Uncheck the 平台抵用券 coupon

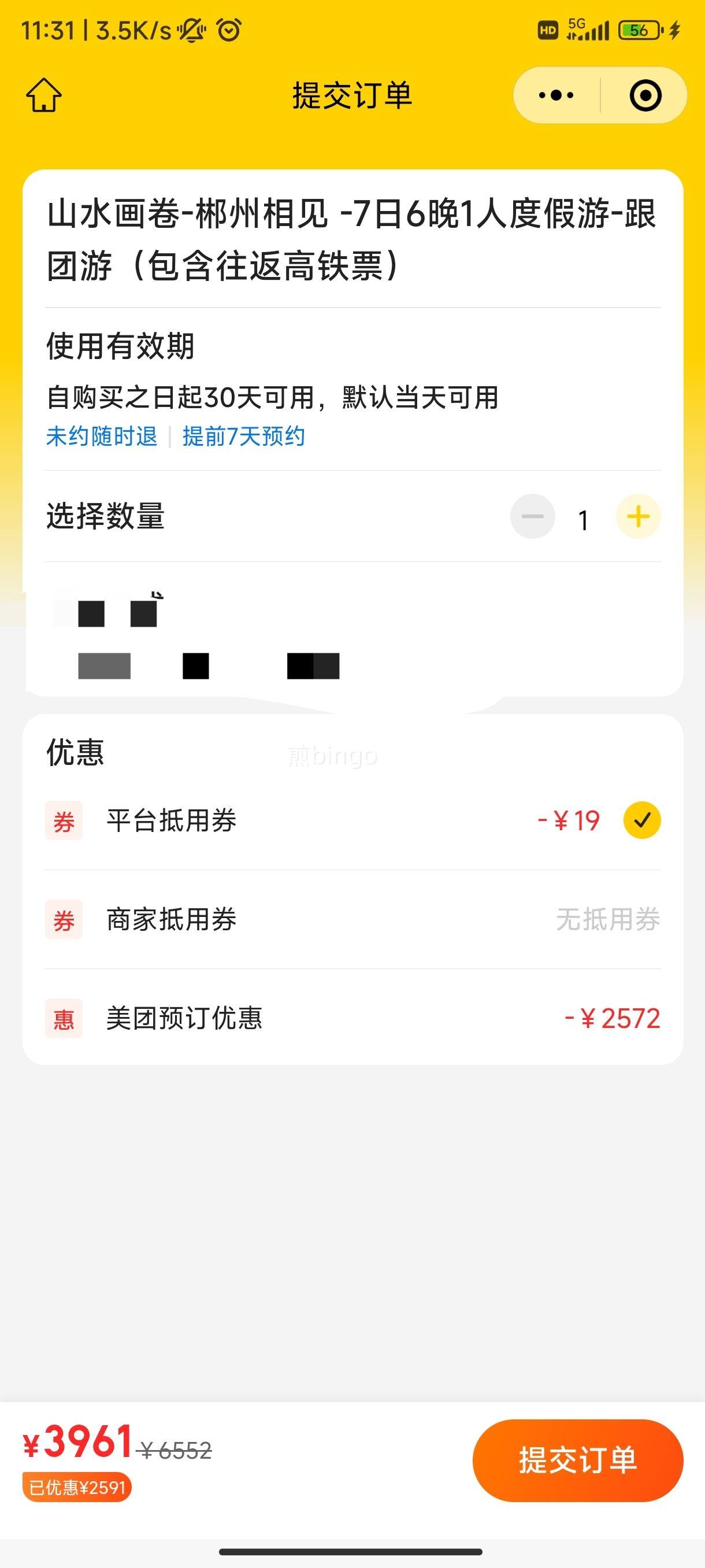tap(642, 820)
